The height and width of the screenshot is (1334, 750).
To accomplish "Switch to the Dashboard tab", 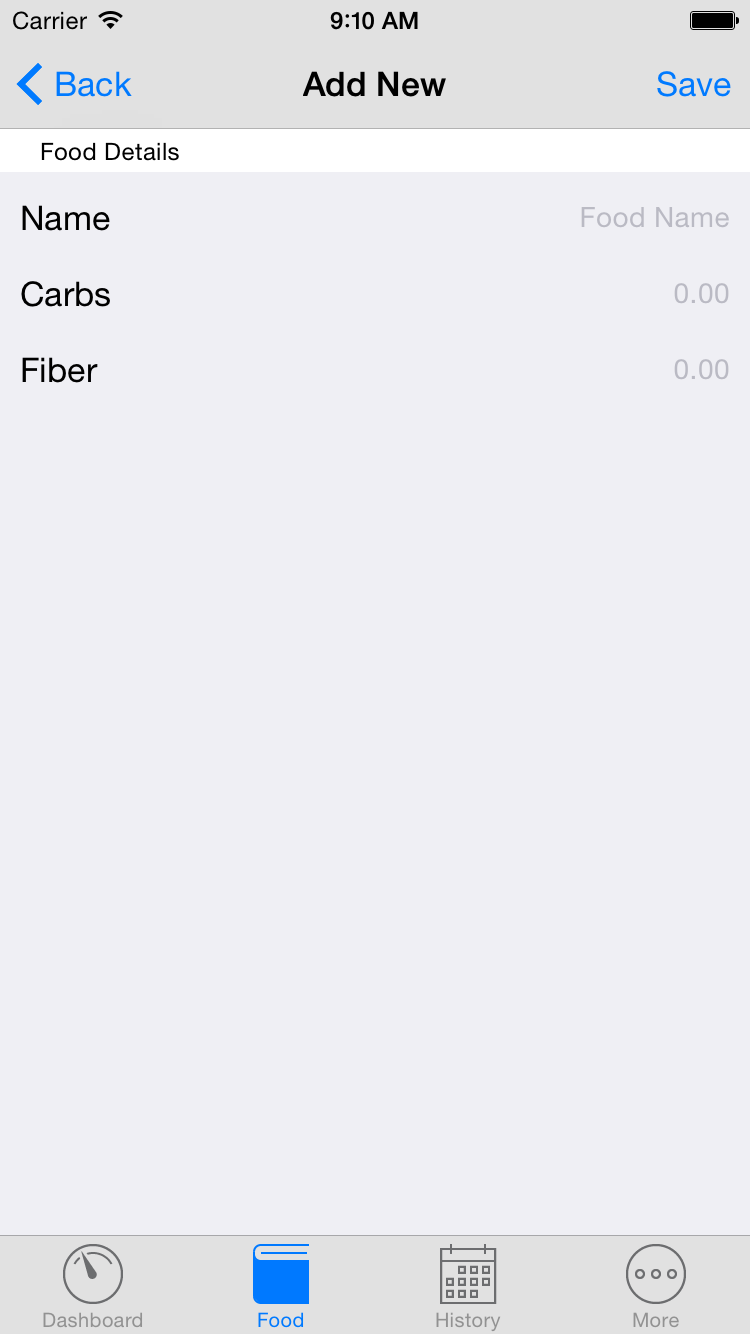I will click(93, 1286).
